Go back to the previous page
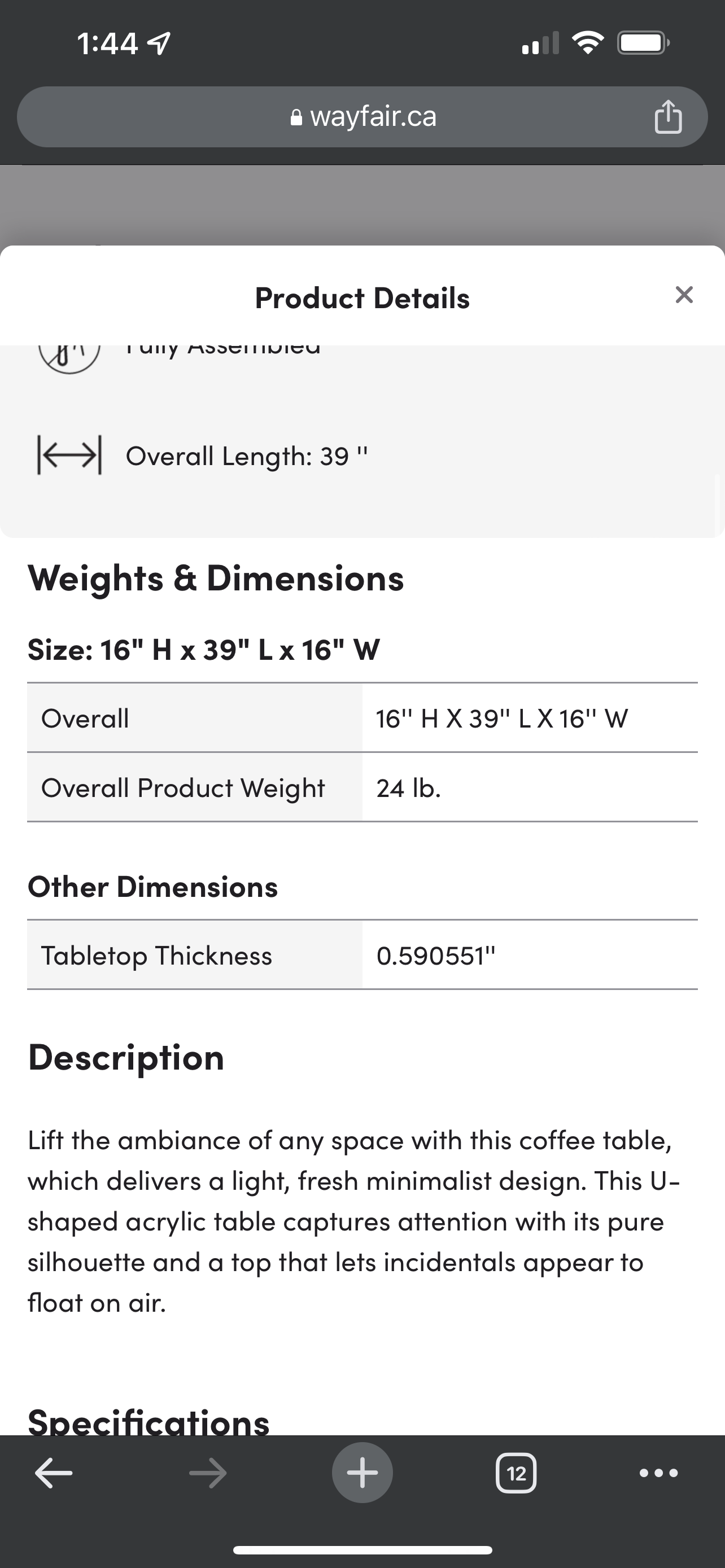 point(54,1474)
